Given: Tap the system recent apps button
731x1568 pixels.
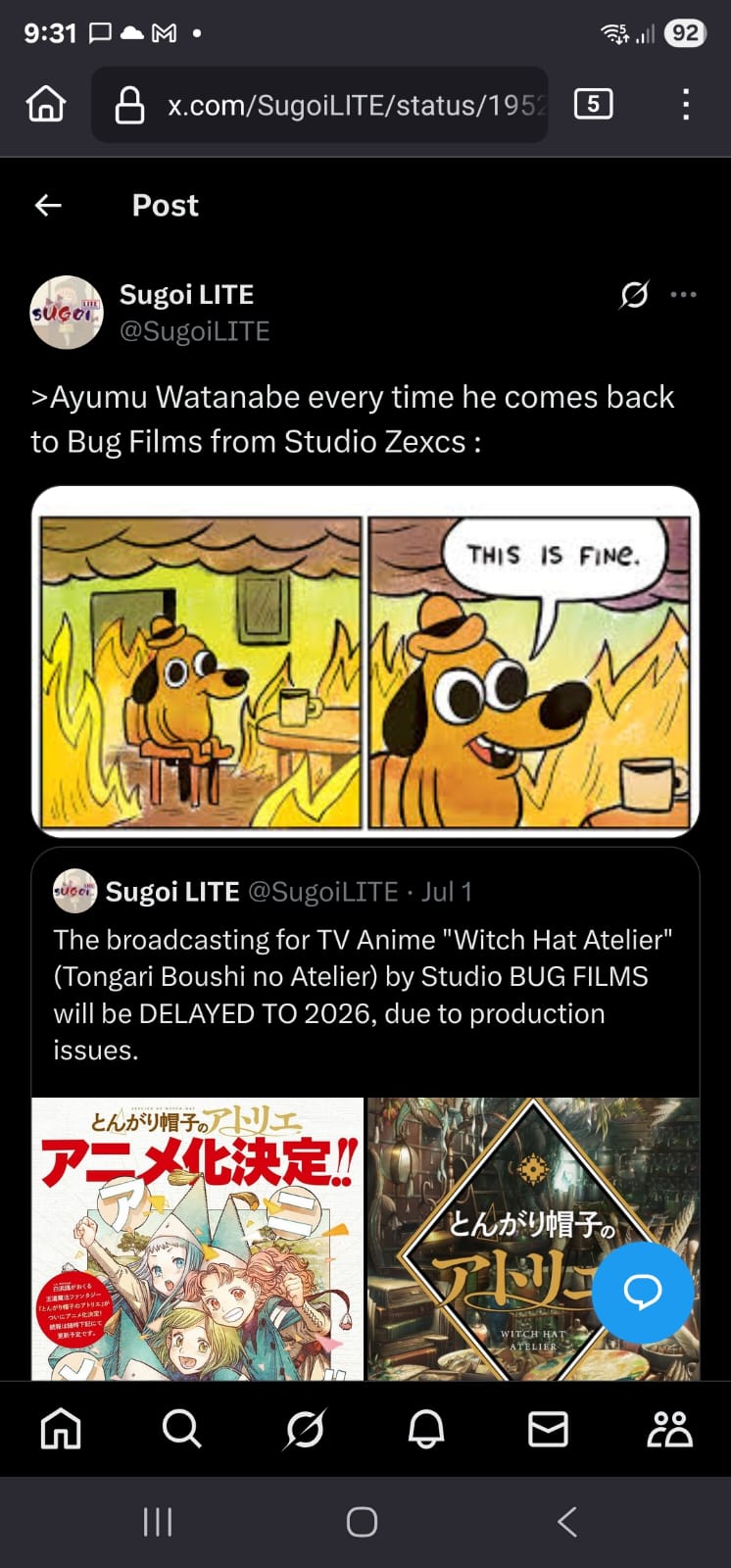Looking at the screenshot, I should pyautogui.click(x=158, y=1522).
